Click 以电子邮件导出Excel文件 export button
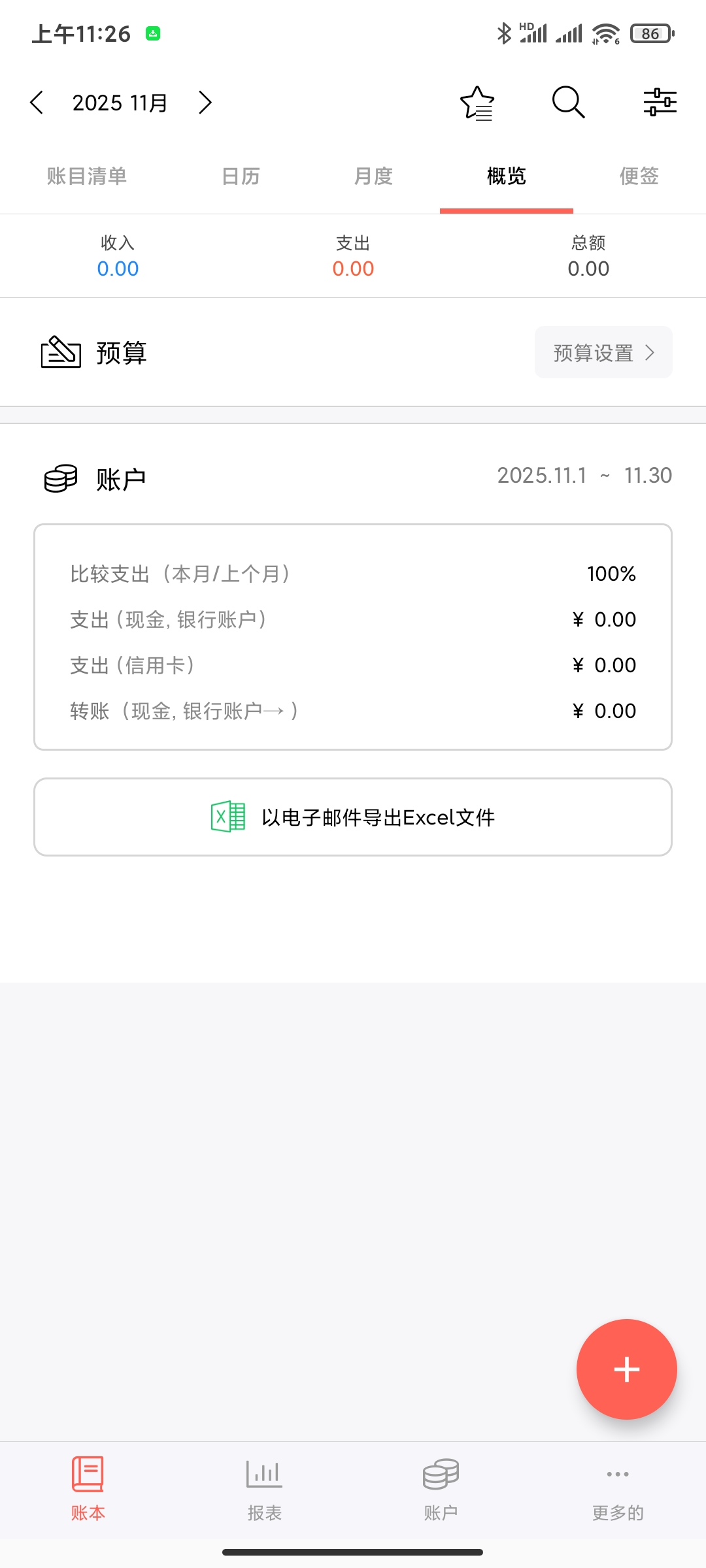The width and height of the screenshot is (706, 1568). 353,817
